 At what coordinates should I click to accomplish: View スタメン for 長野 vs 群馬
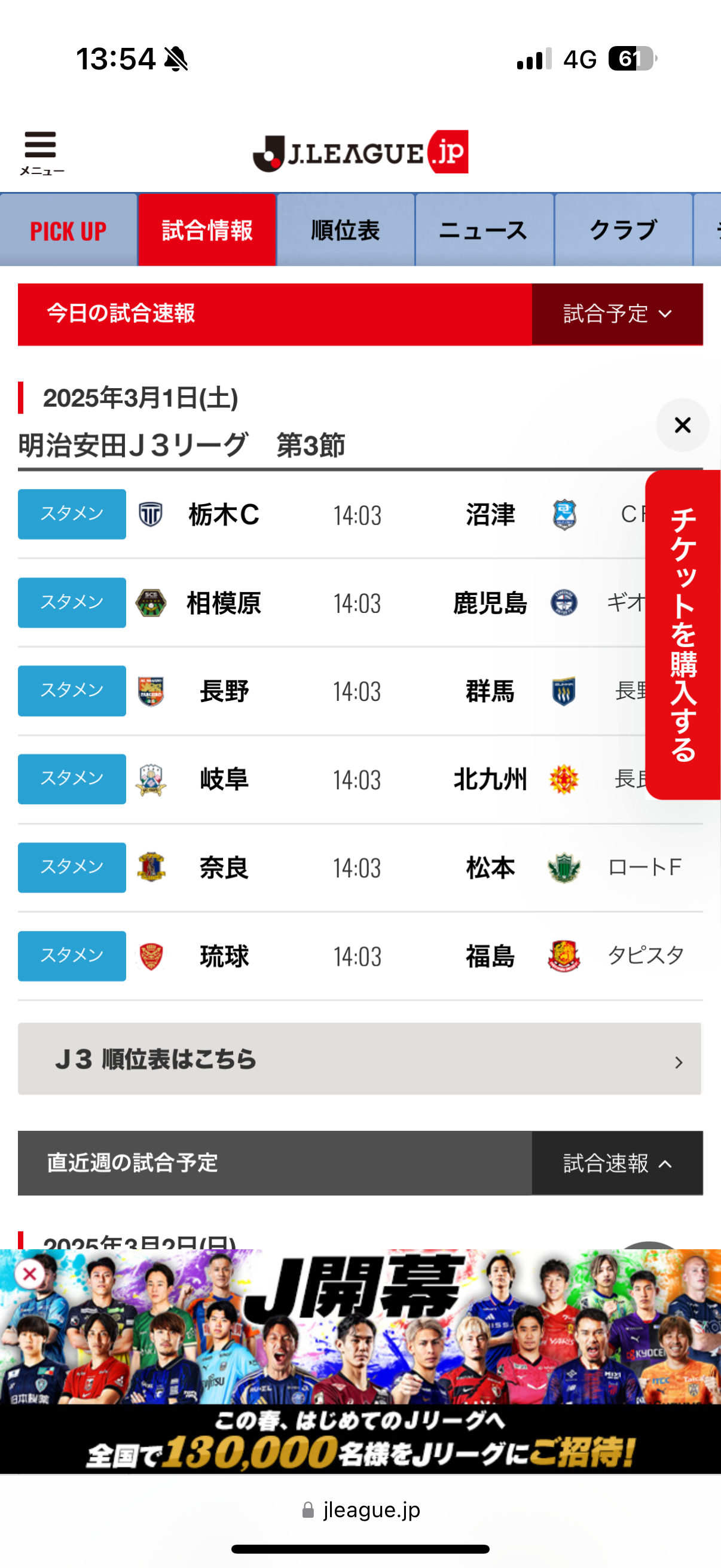(x=72, y=690)
